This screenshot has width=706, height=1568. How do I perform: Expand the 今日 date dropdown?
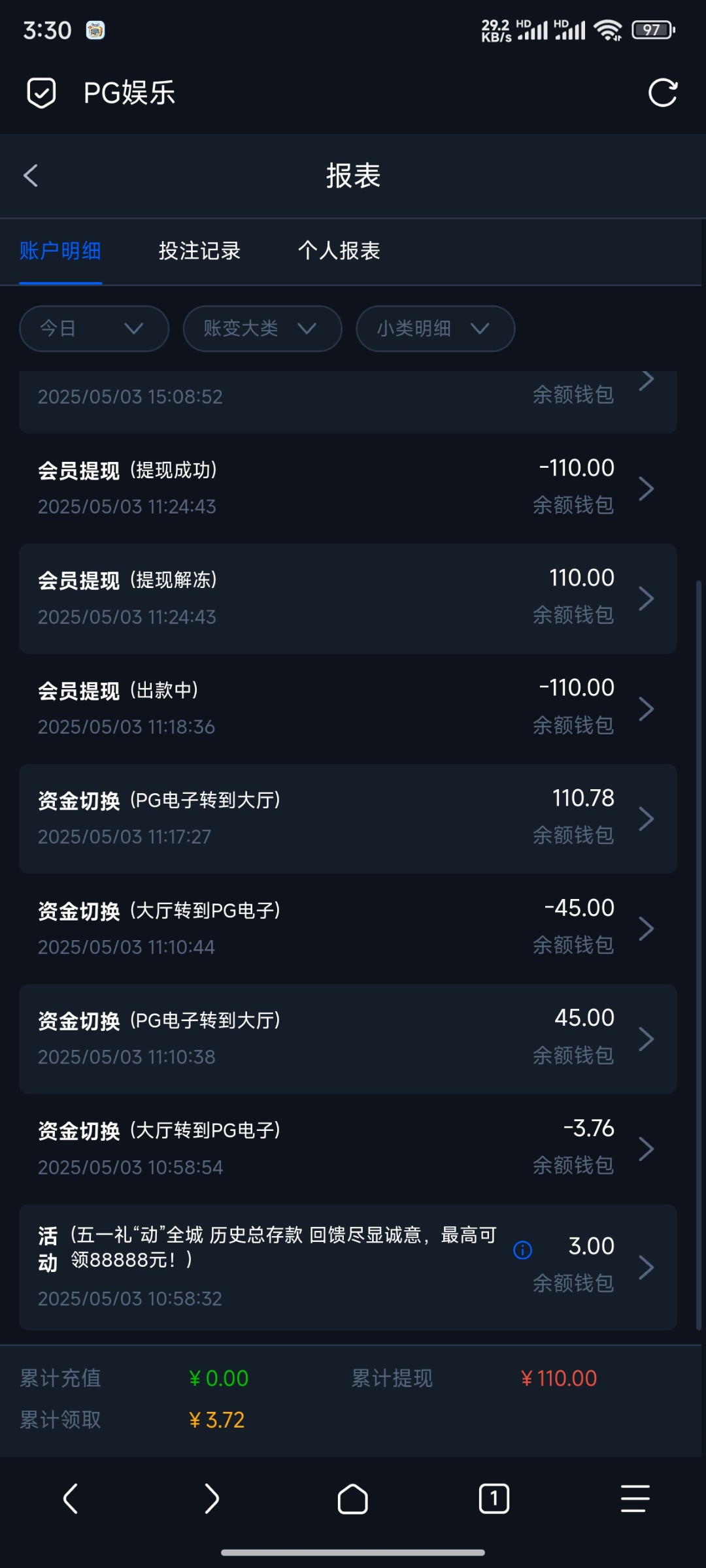pos(94,329)
